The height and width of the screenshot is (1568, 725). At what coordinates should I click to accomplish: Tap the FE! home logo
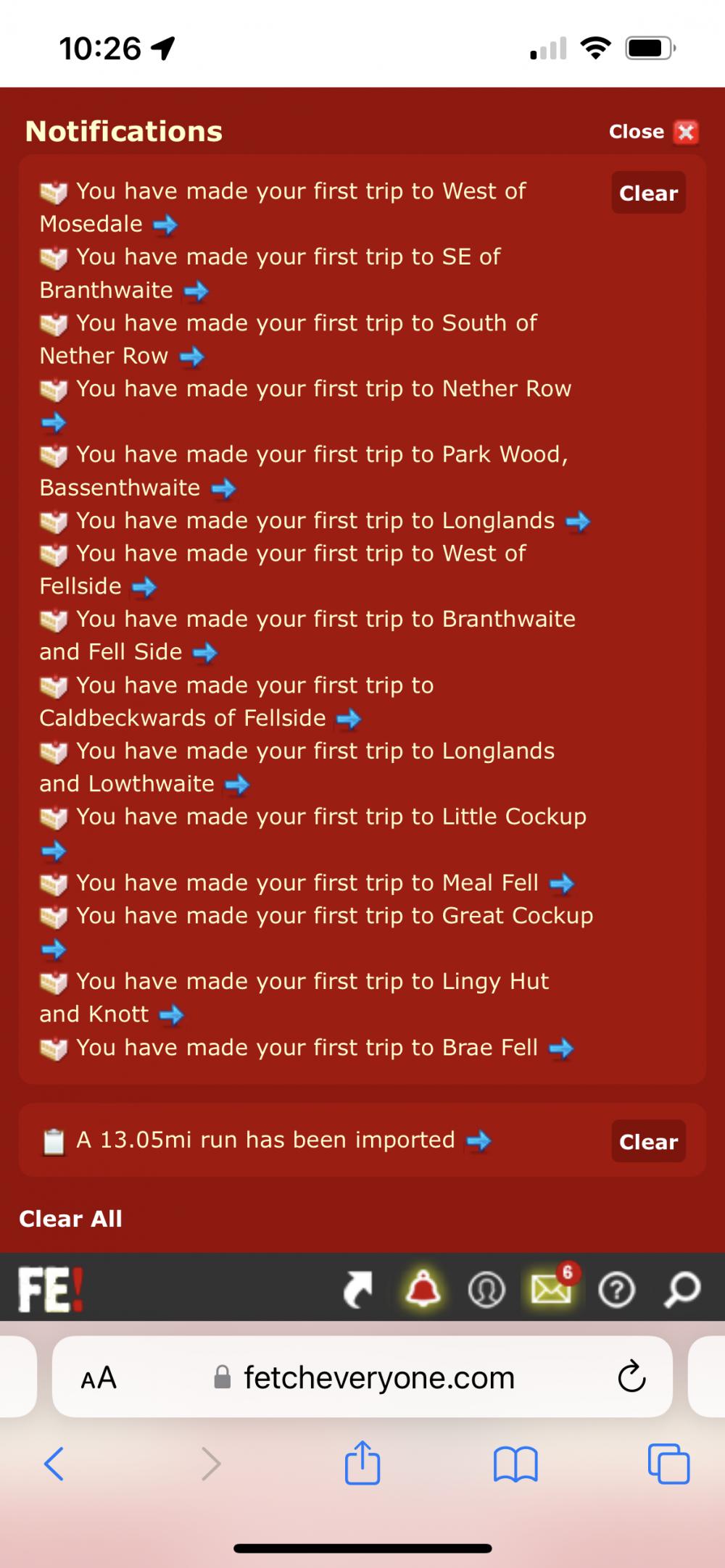coord(51,1289)
